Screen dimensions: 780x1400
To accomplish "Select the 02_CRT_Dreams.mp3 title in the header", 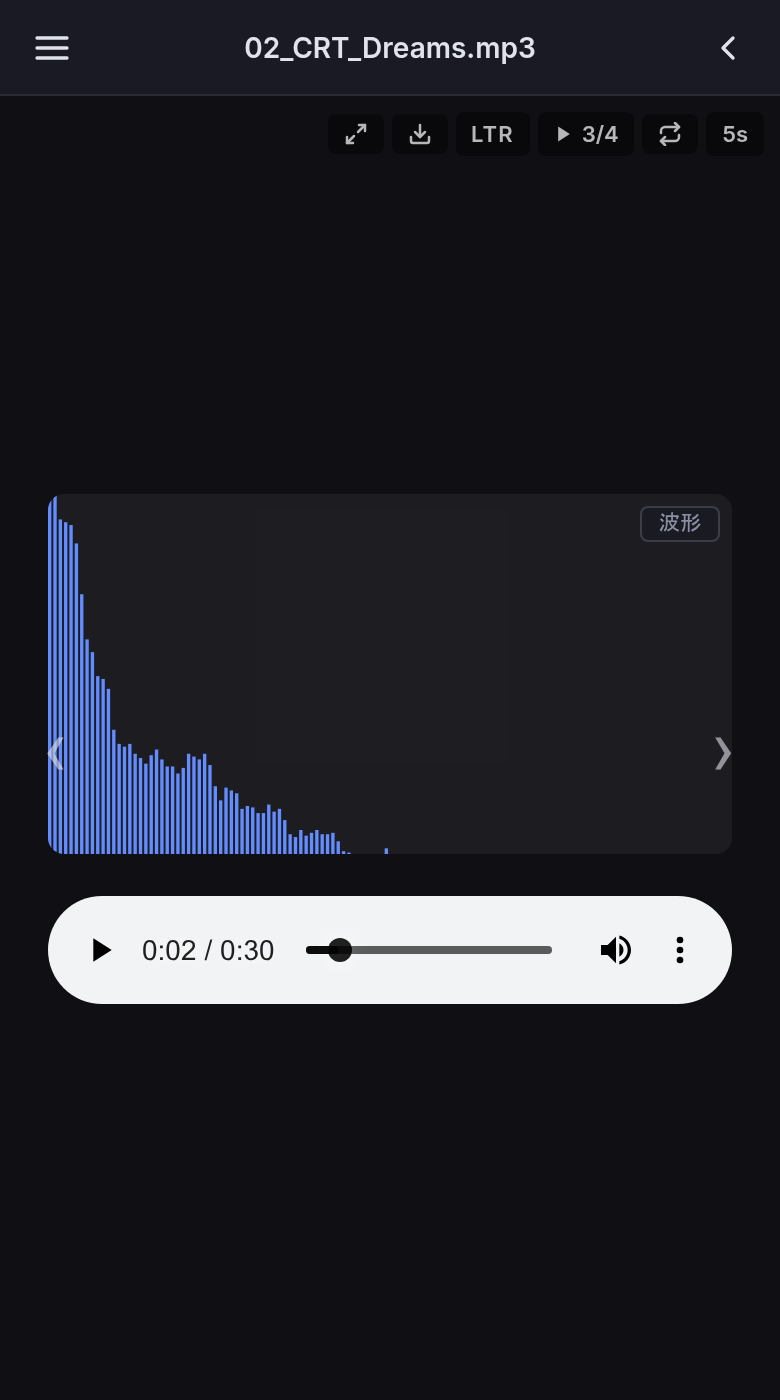I will 390,47.
